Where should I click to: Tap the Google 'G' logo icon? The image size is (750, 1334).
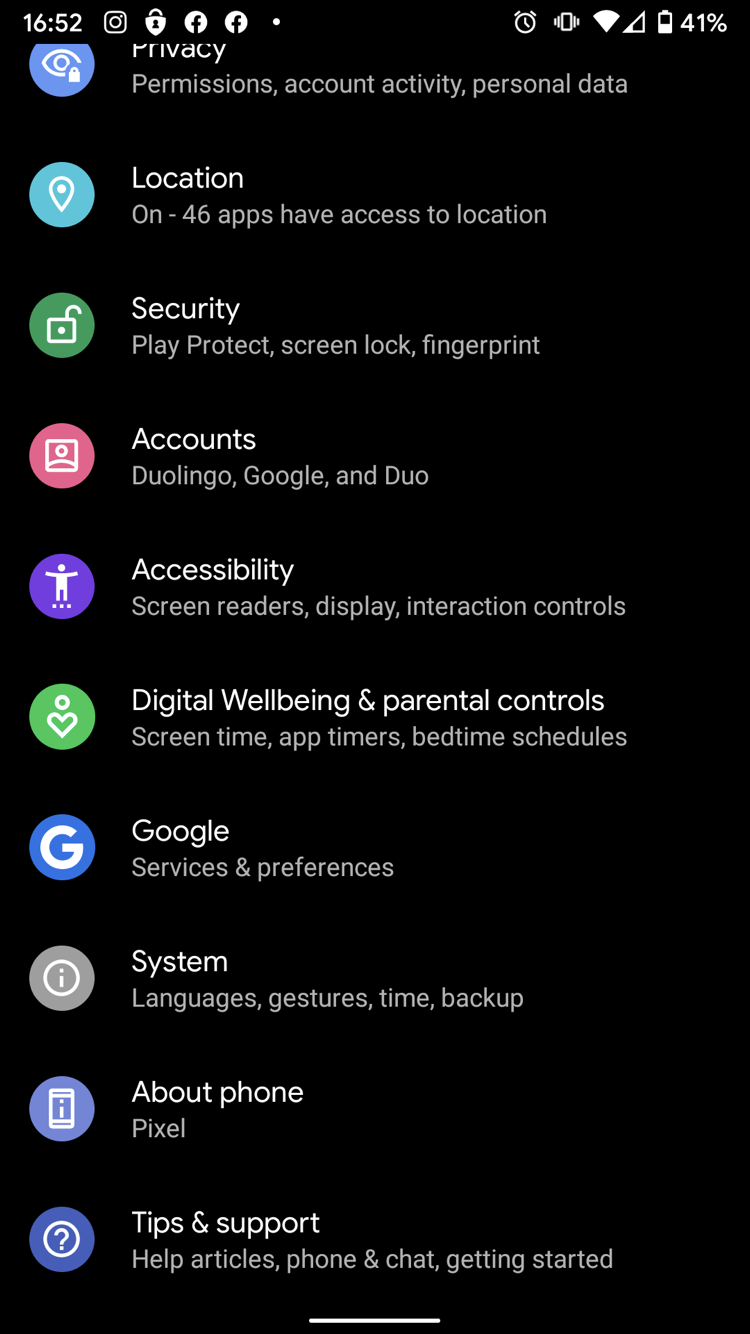(62, 847)
